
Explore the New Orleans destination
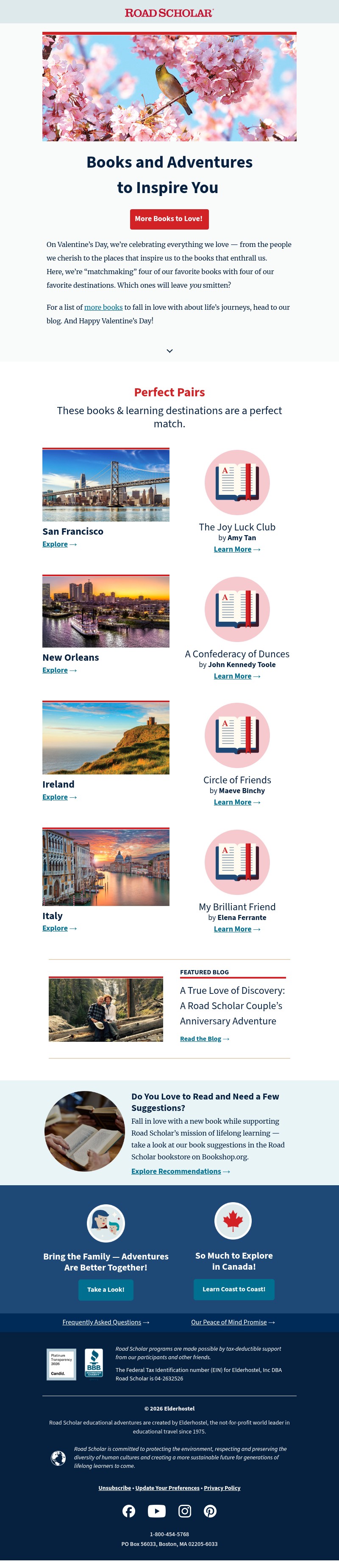point(55,670)
